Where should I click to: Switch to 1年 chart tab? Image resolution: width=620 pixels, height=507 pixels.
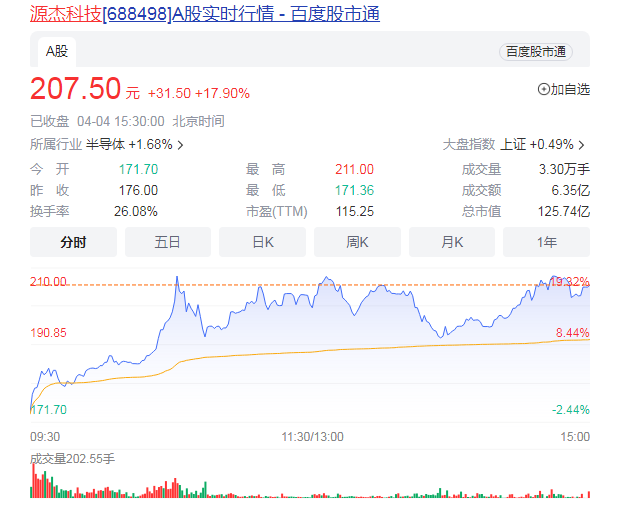point(546,242)
